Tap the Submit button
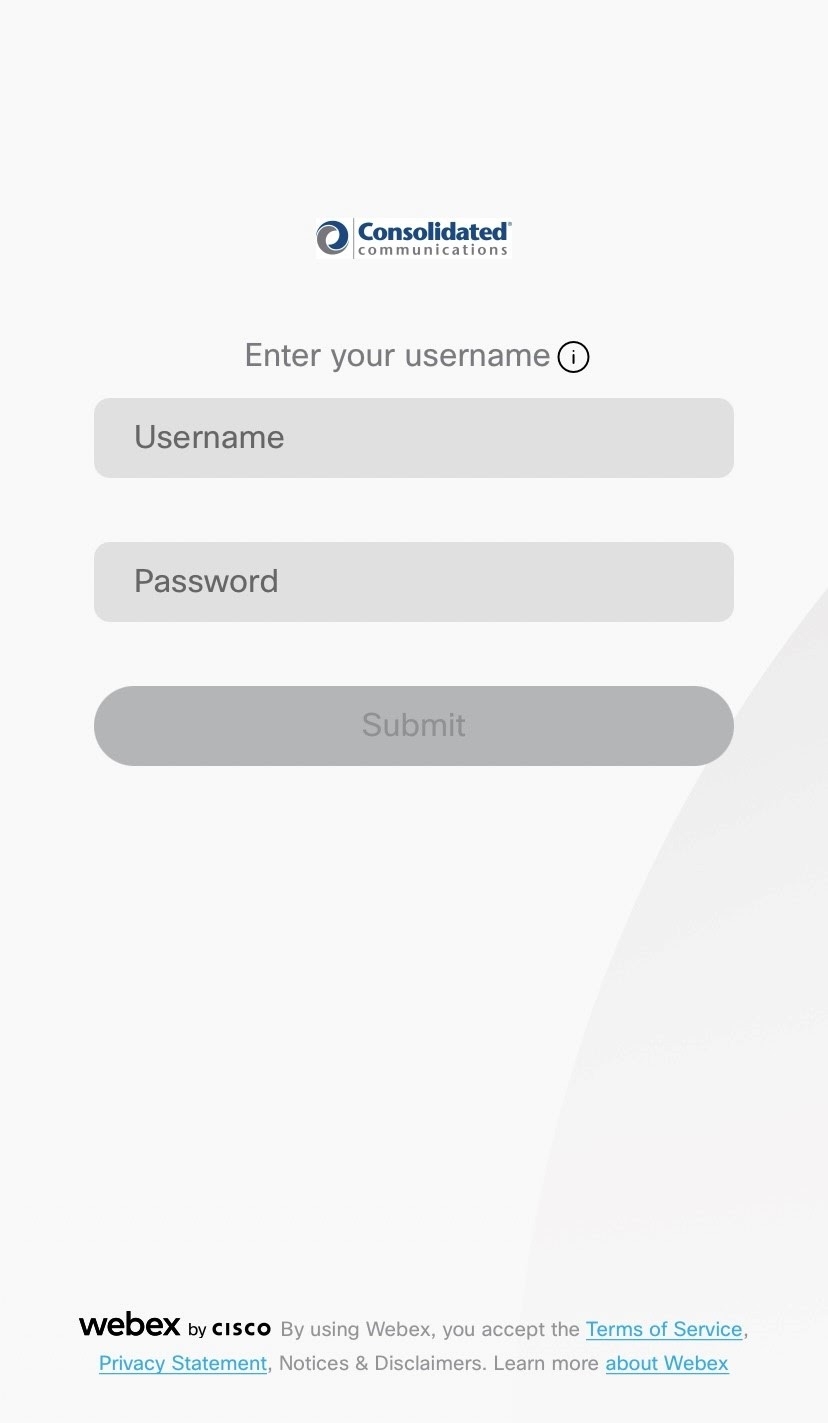 (x=413, y=726)
